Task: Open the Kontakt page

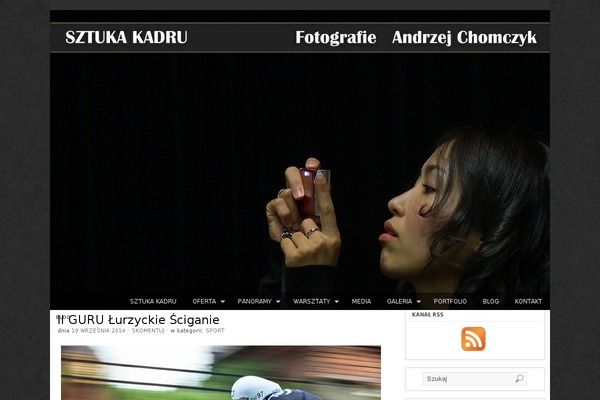Action: (528, 301)
